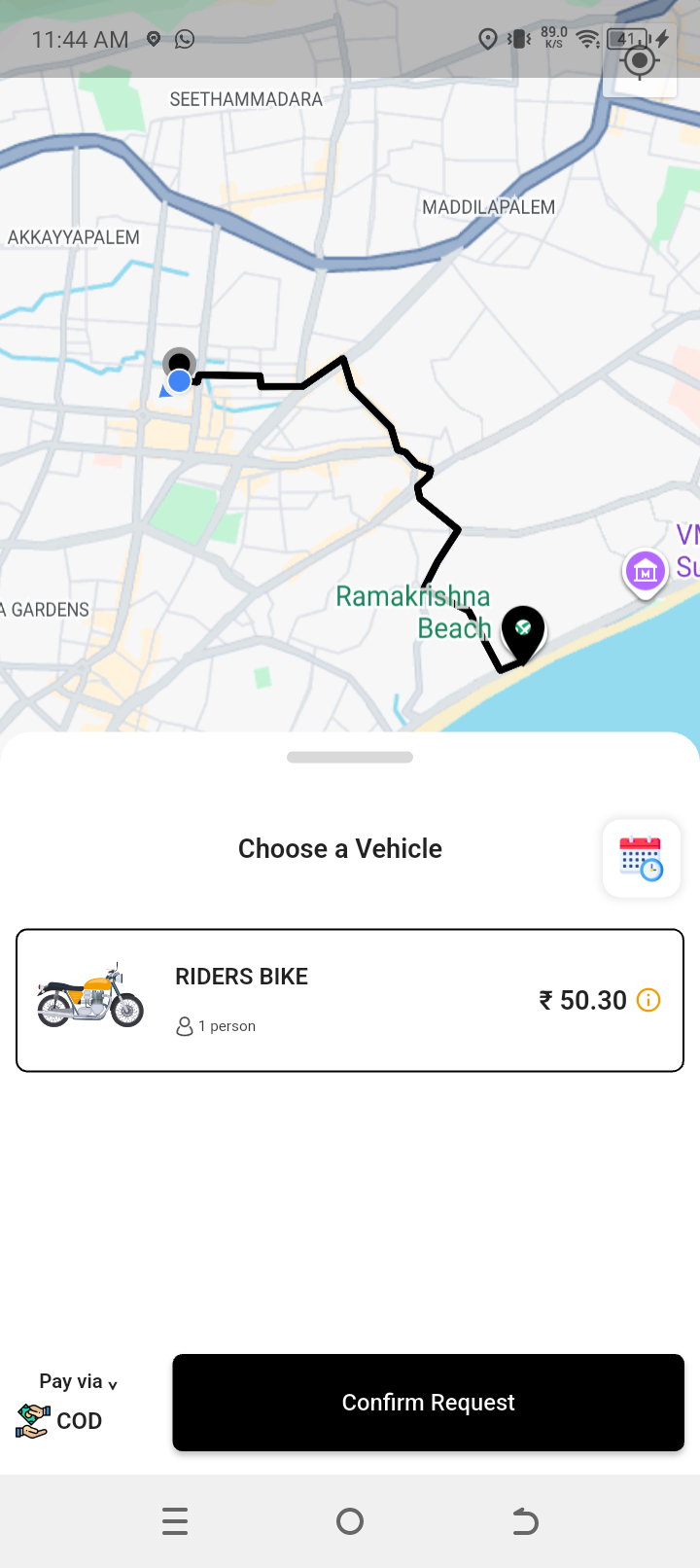Go back using the system back button

tap(525, 1521)
